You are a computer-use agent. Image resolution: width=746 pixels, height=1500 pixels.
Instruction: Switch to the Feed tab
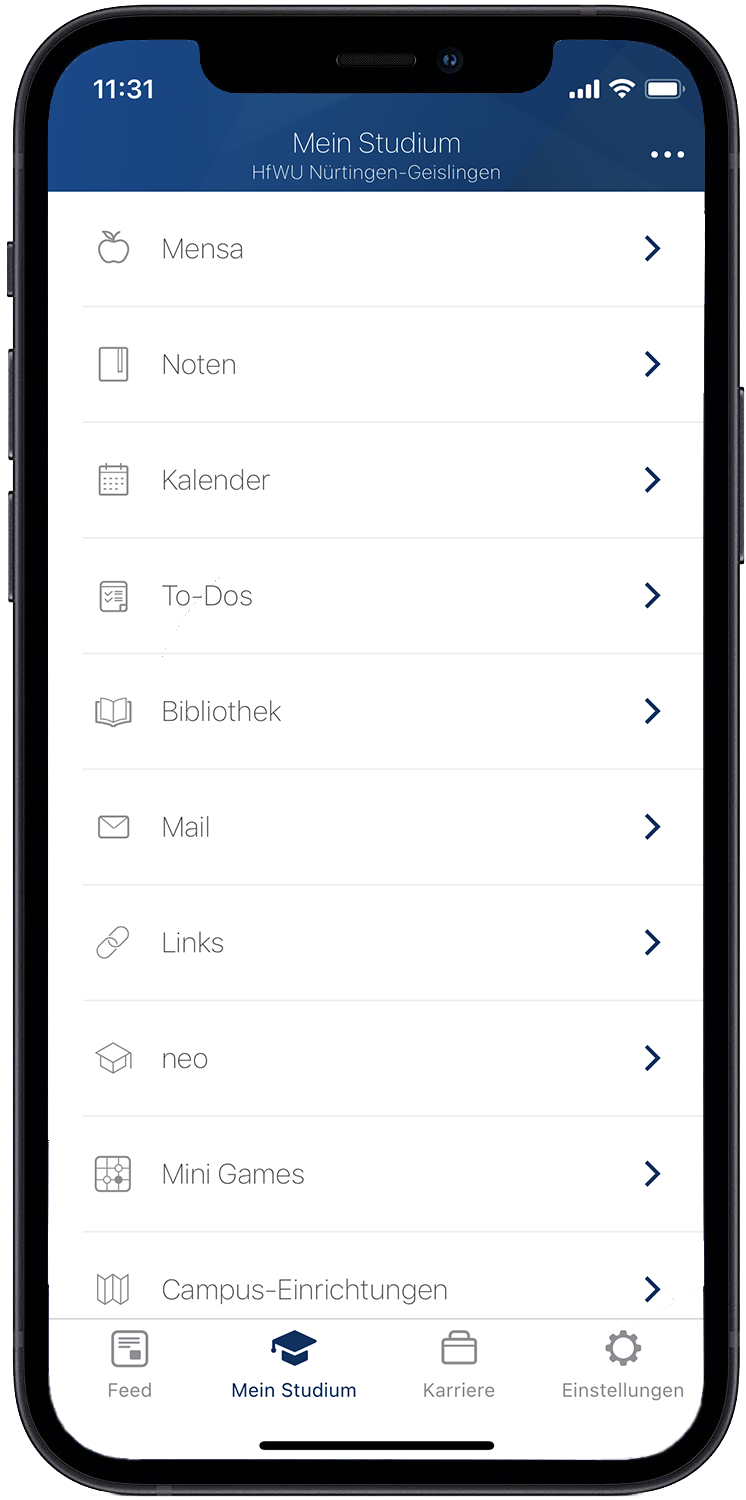[130, 1365]
